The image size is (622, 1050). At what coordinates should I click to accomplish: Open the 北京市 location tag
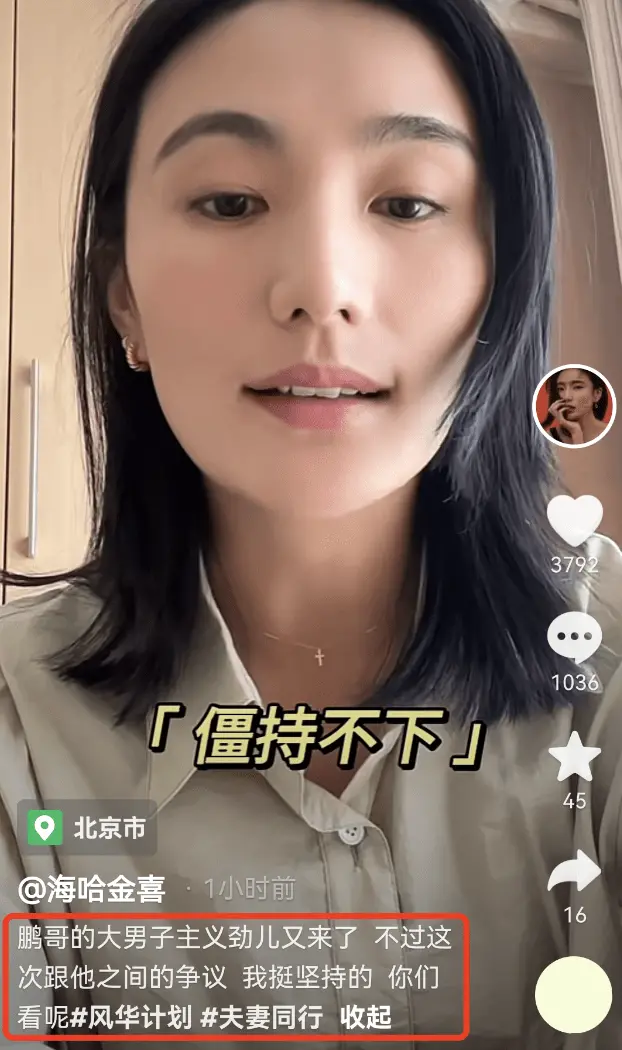87,828
